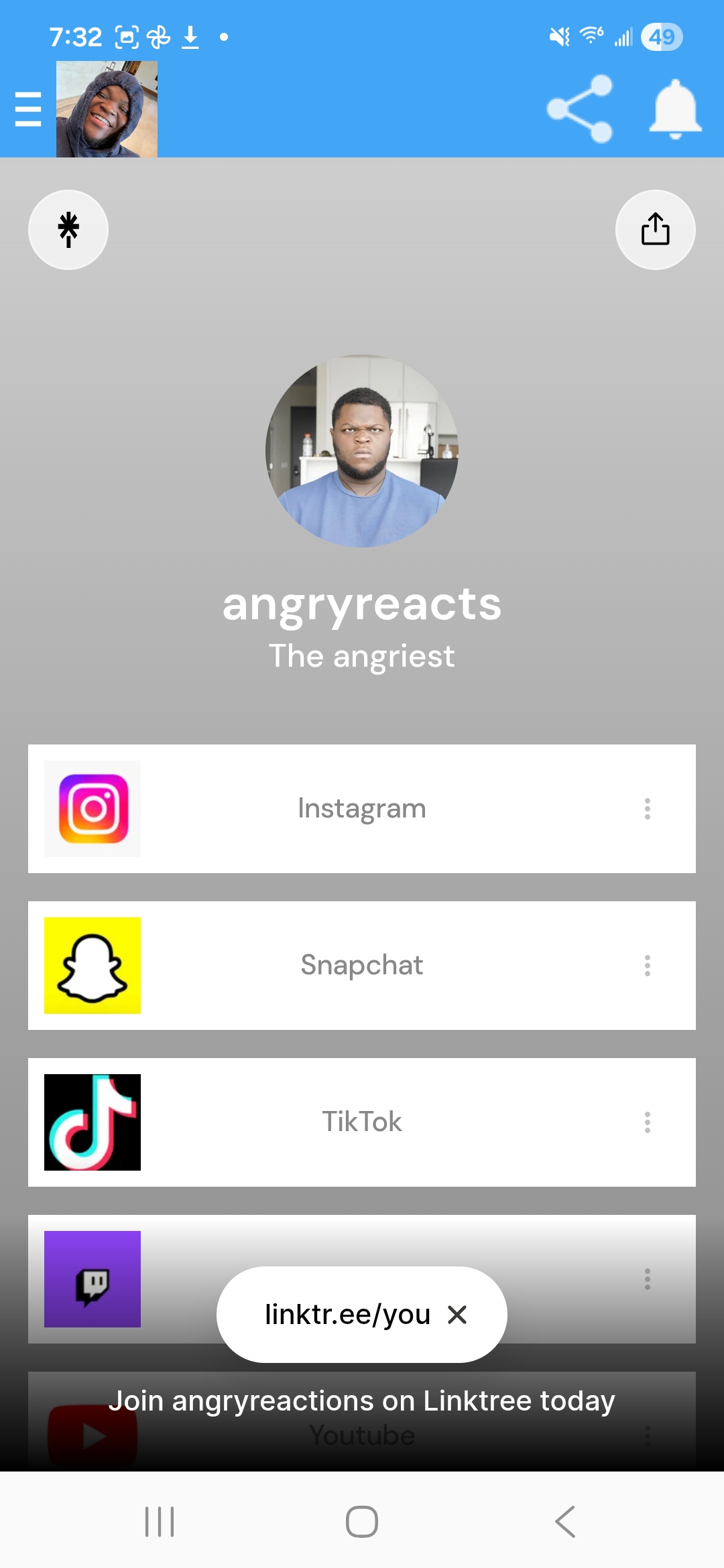This screenshot has width=724, height=1568.
Task: Select the Instagram icon
Action: tap(93, 808)
